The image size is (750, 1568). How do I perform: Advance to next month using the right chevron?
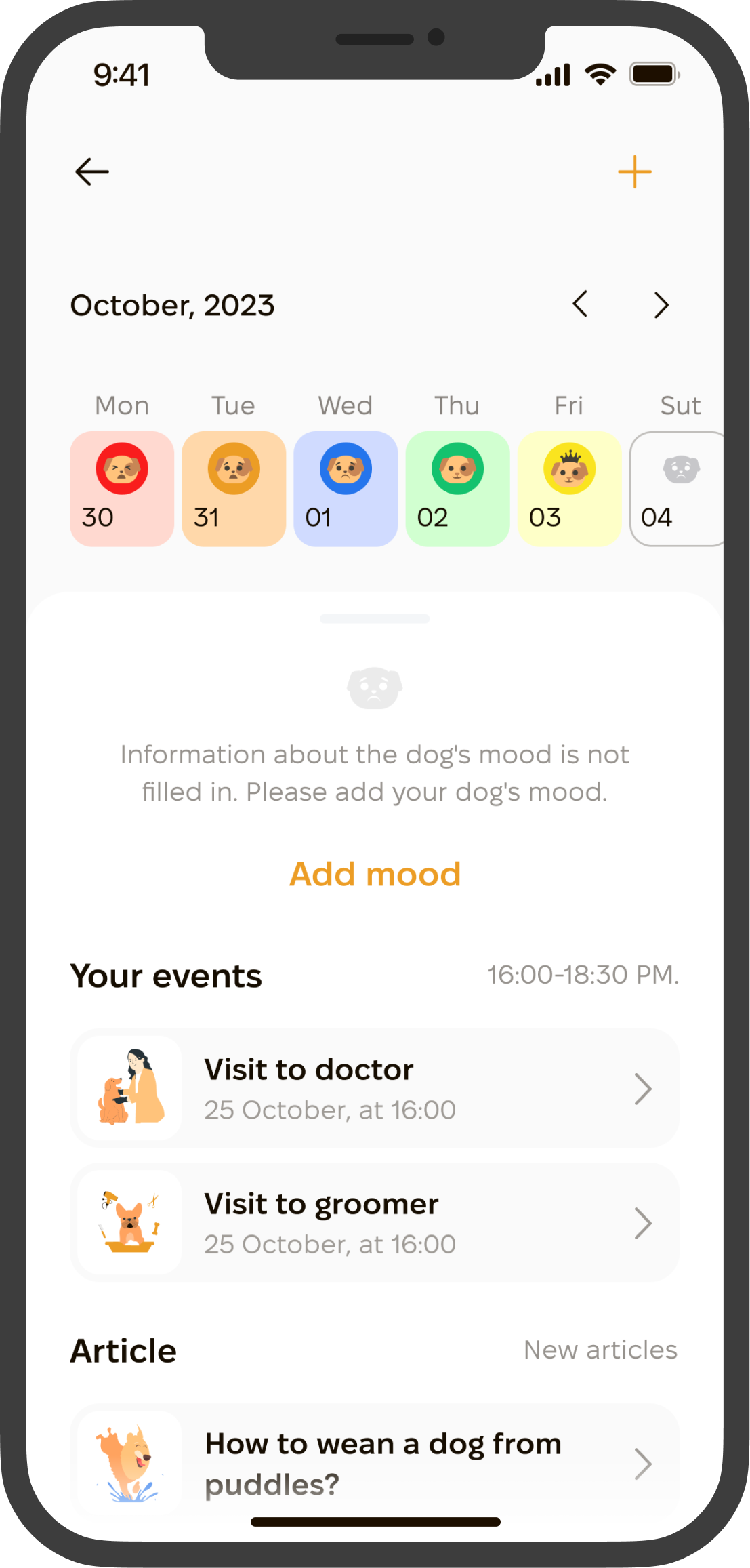coord(661,304)
